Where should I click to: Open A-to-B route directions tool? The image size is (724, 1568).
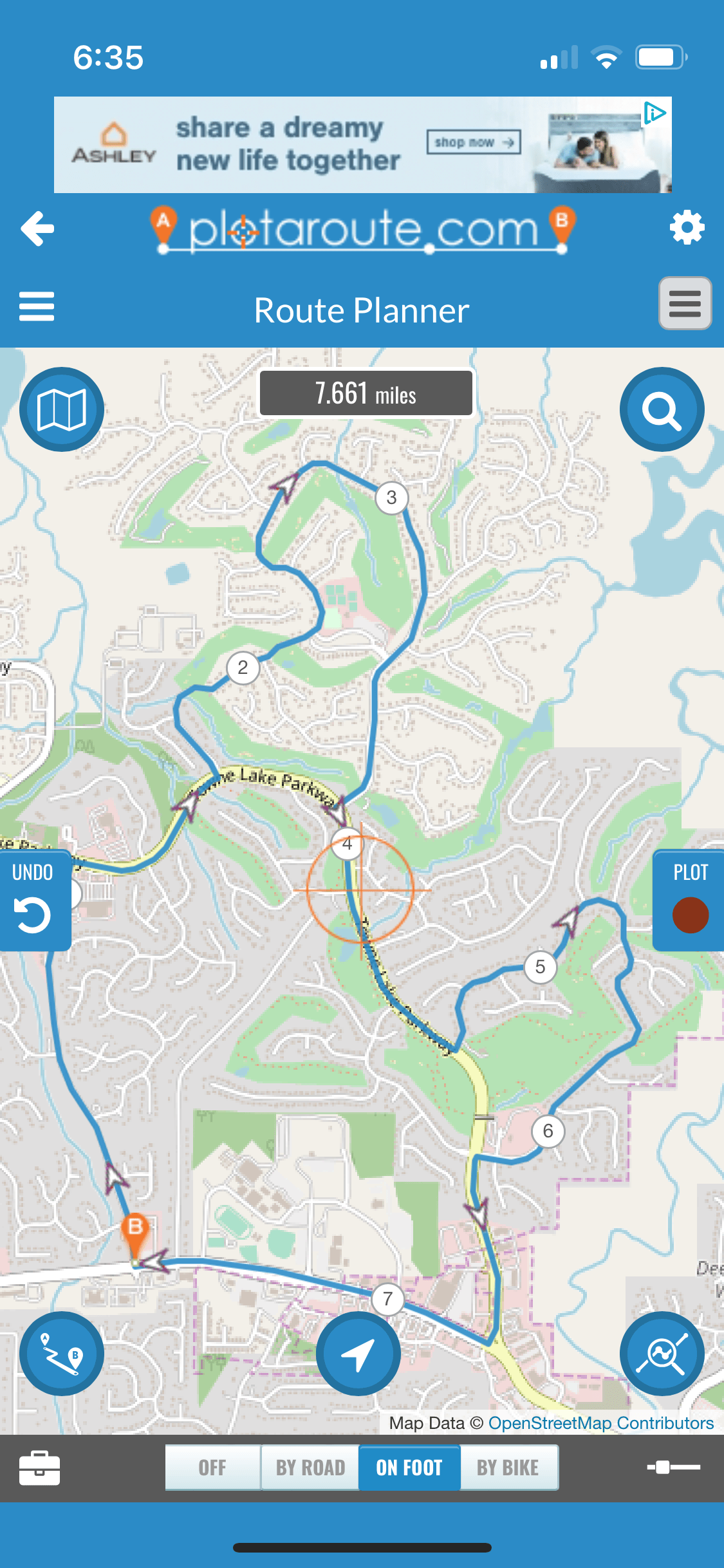click(x=62, y=1353)
